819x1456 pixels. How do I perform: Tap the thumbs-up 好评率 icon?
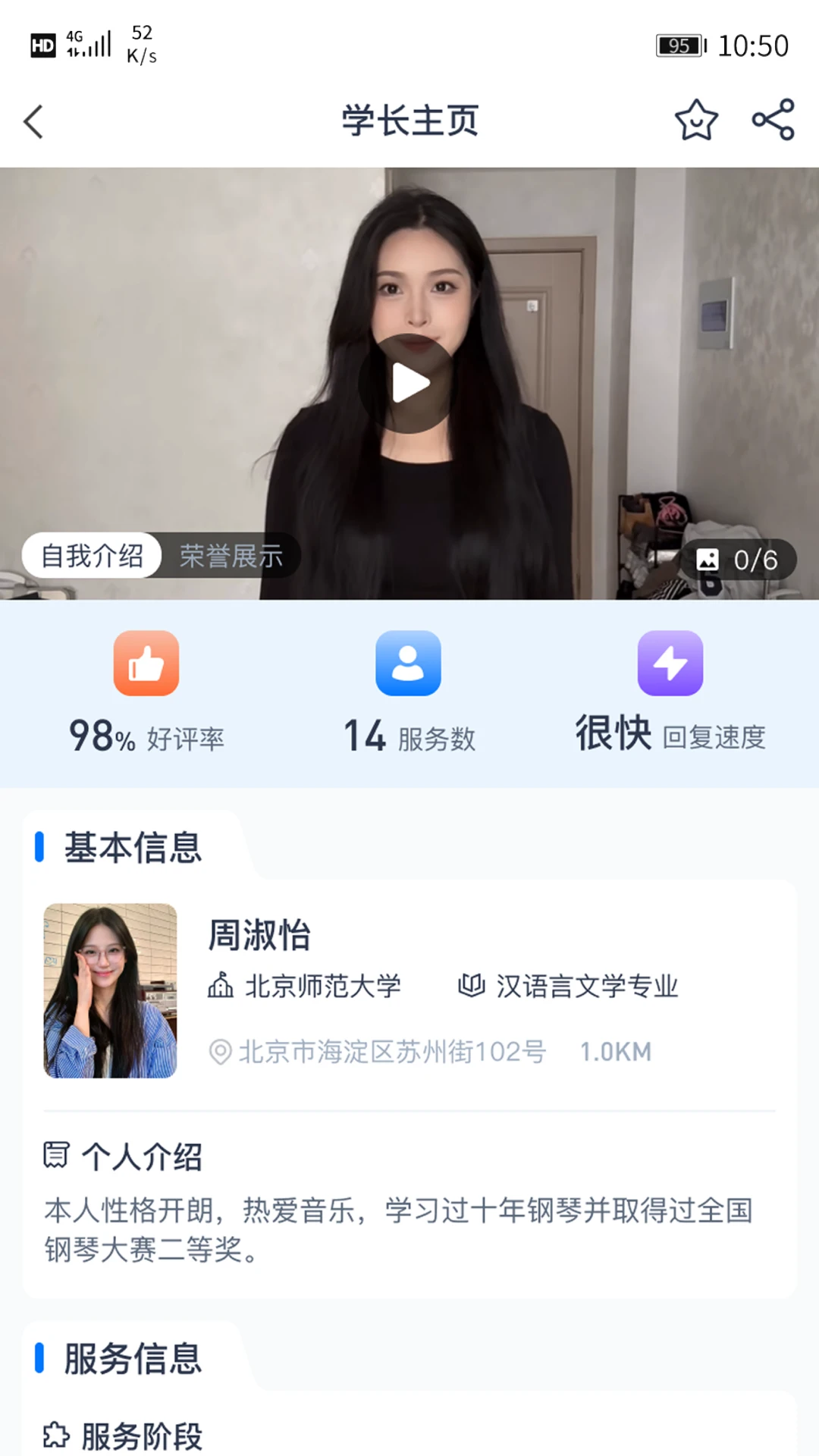pyautogui.click(x=146, y=662)
